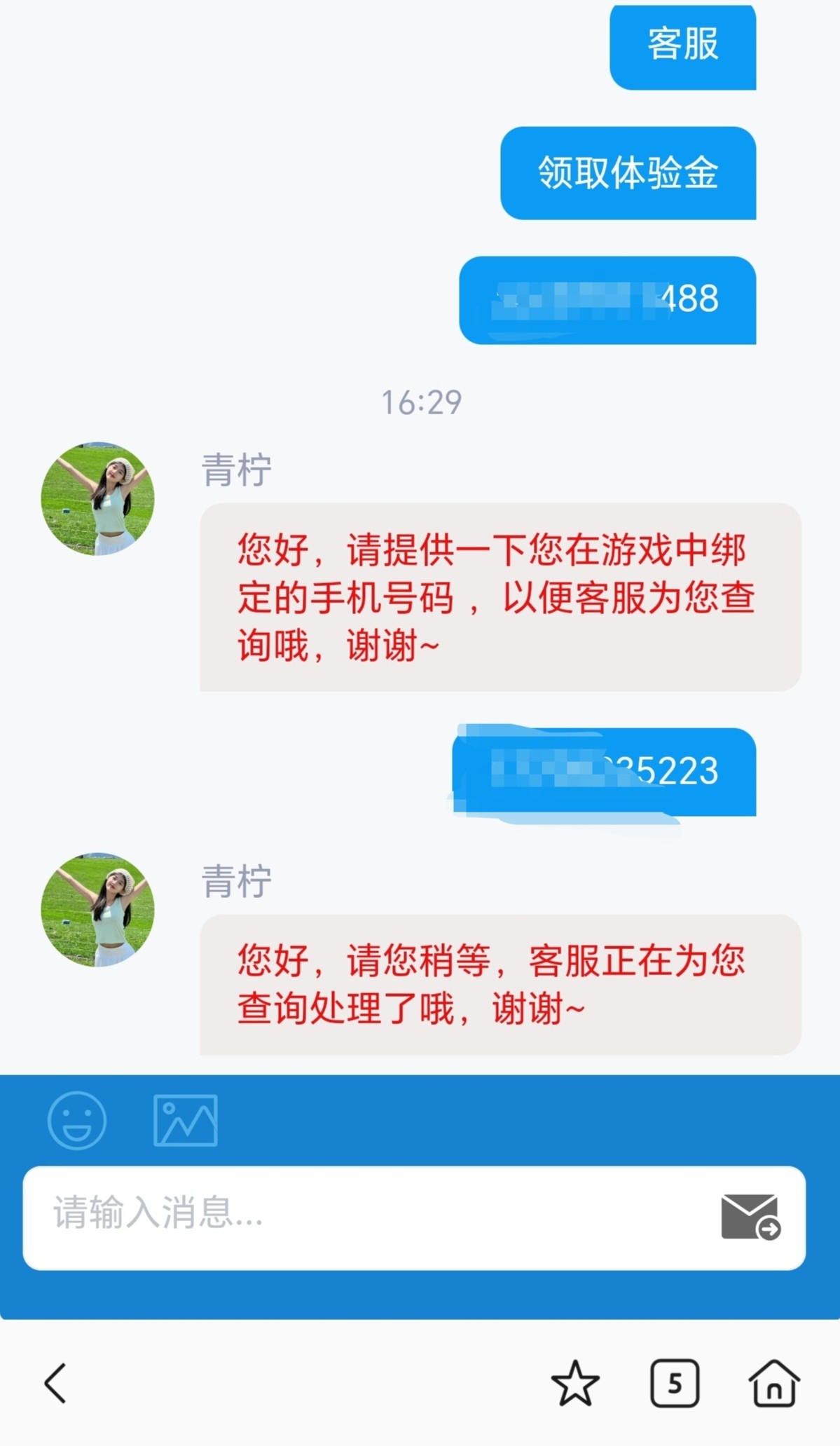Open the emoji picker

(x=76, y=1120)
